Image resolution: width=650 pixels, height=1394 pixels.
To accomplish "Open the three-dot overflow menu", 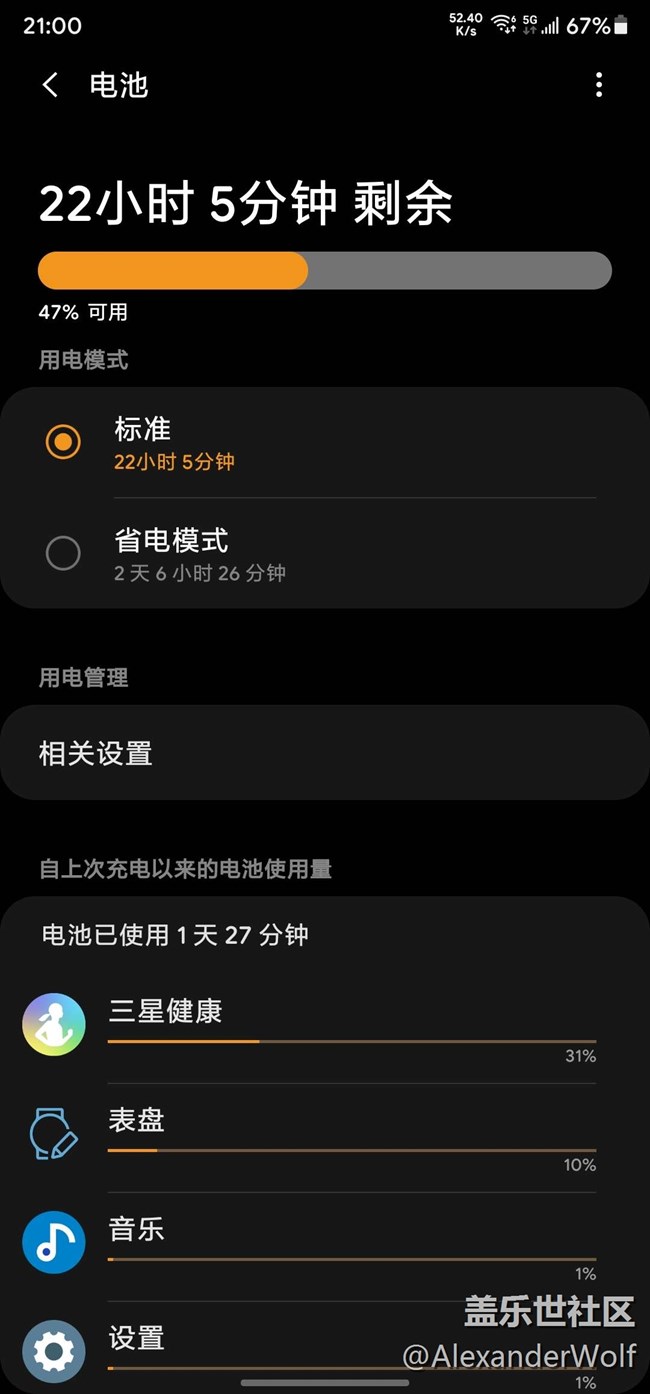I will (x=599, y=85).
